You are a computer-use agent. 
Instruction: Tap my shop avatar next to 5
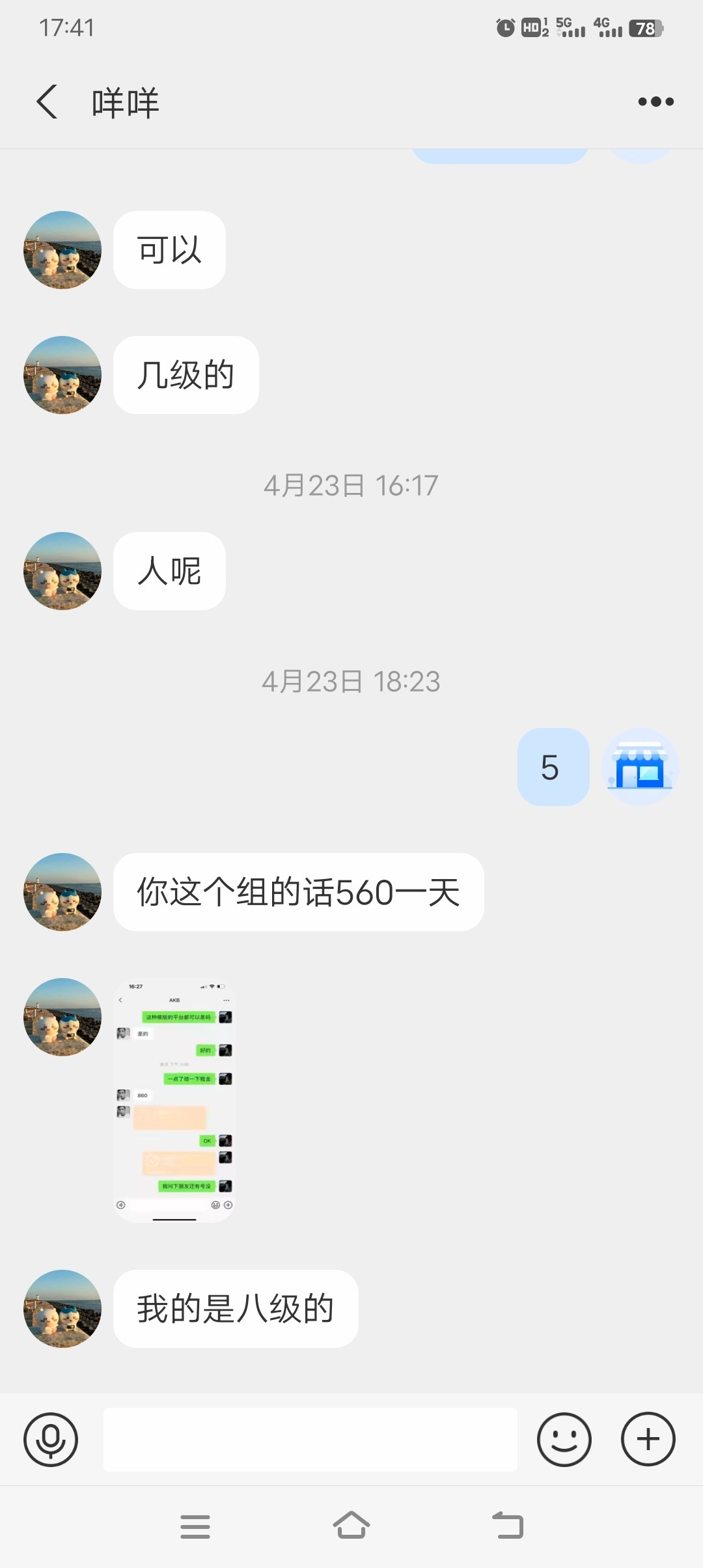point(641,767)
